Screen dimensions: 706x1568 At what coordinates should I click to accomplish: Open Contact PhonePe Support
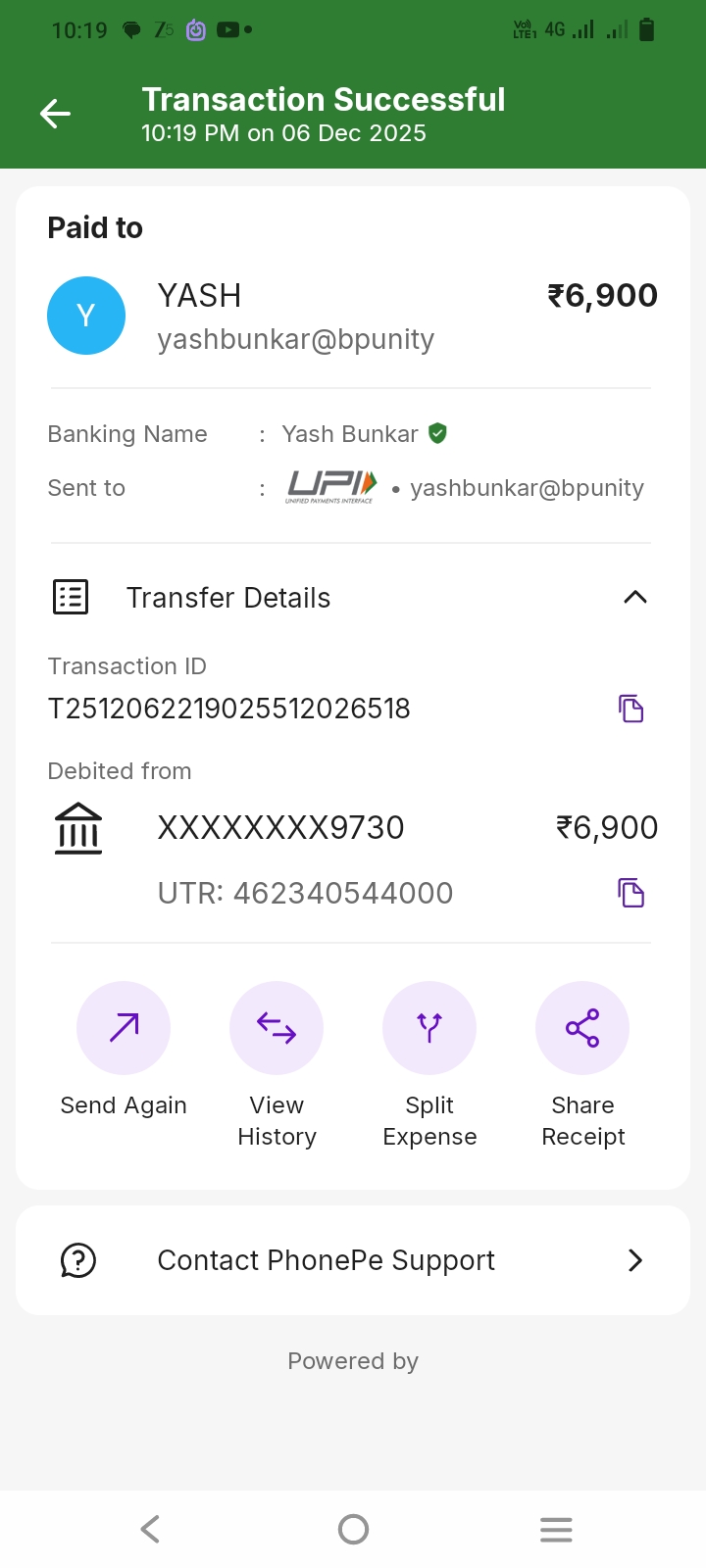point(353,1260)
